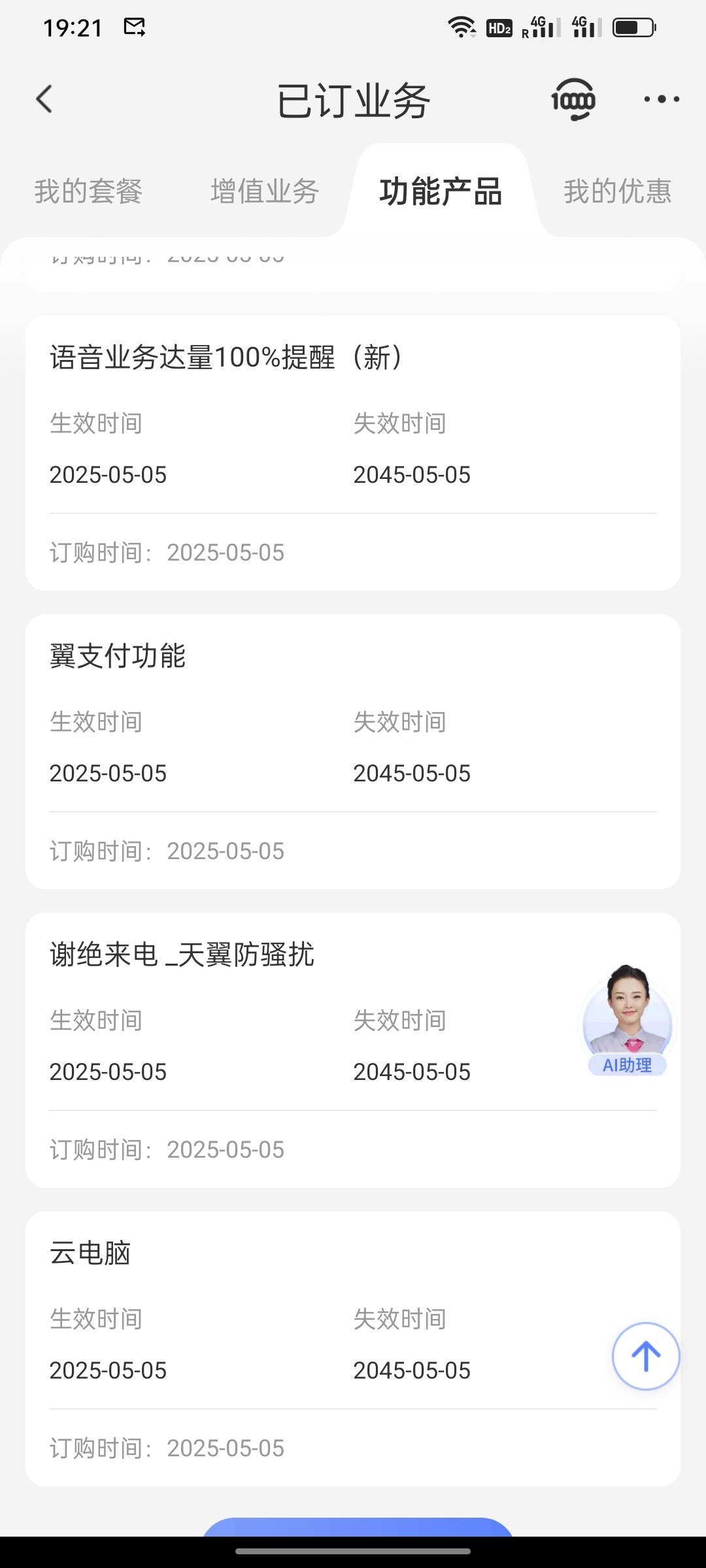Screen dimensions: 706x1568
Task: Select the 功能产品 tab
Action: [441, 191]
